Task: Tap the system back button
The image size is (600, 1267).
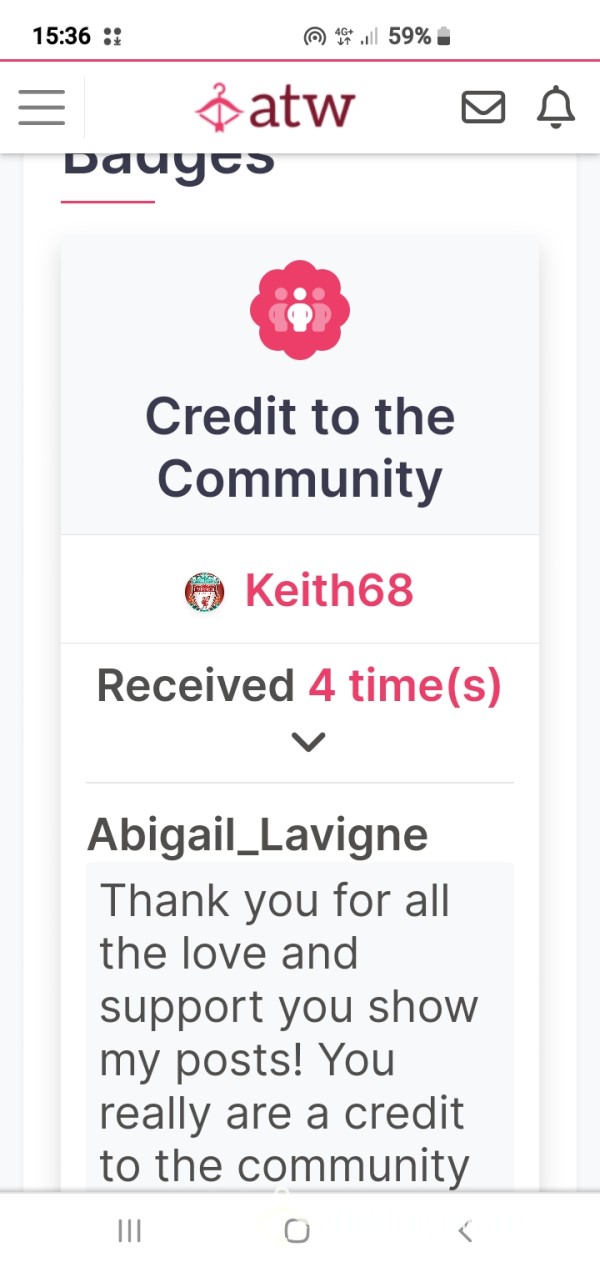Action: pos(465,1231)
